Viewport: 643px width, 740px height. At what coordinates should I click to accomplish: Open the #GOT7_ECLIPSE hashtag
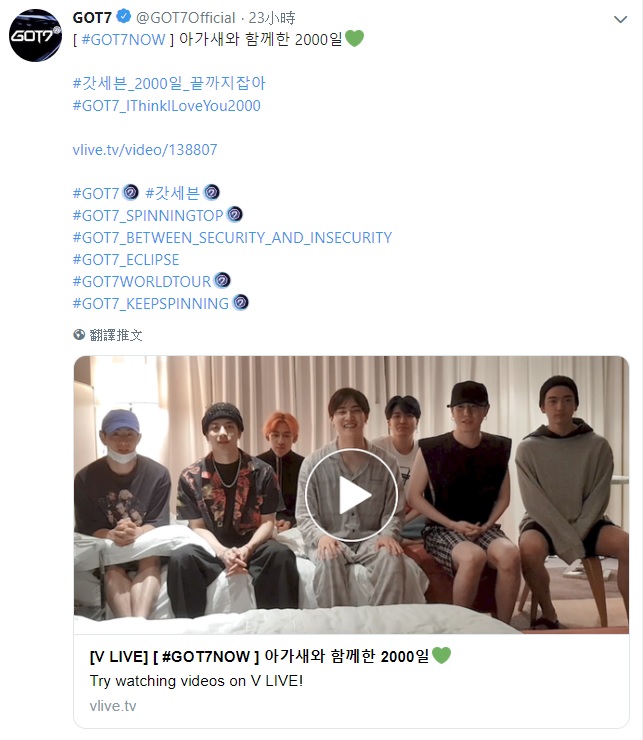[126, 259]
